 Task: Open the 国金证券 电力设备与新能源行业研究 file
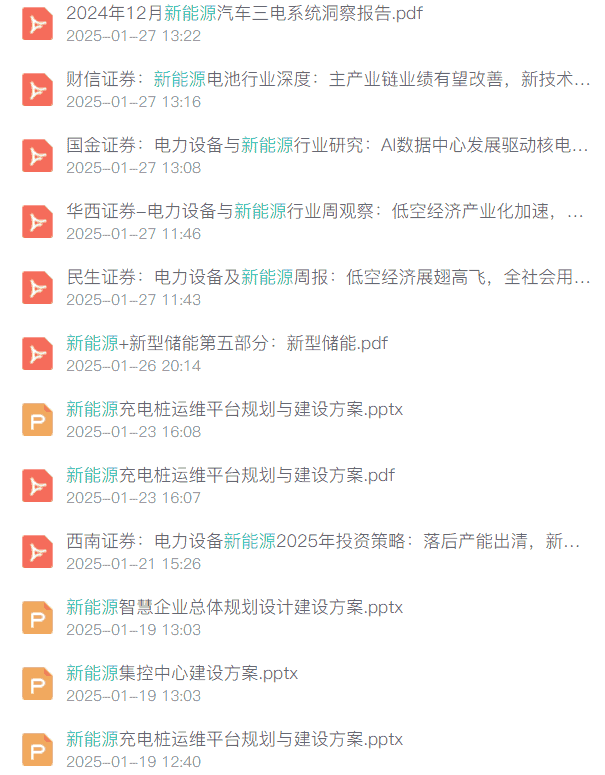click(327, 146)
